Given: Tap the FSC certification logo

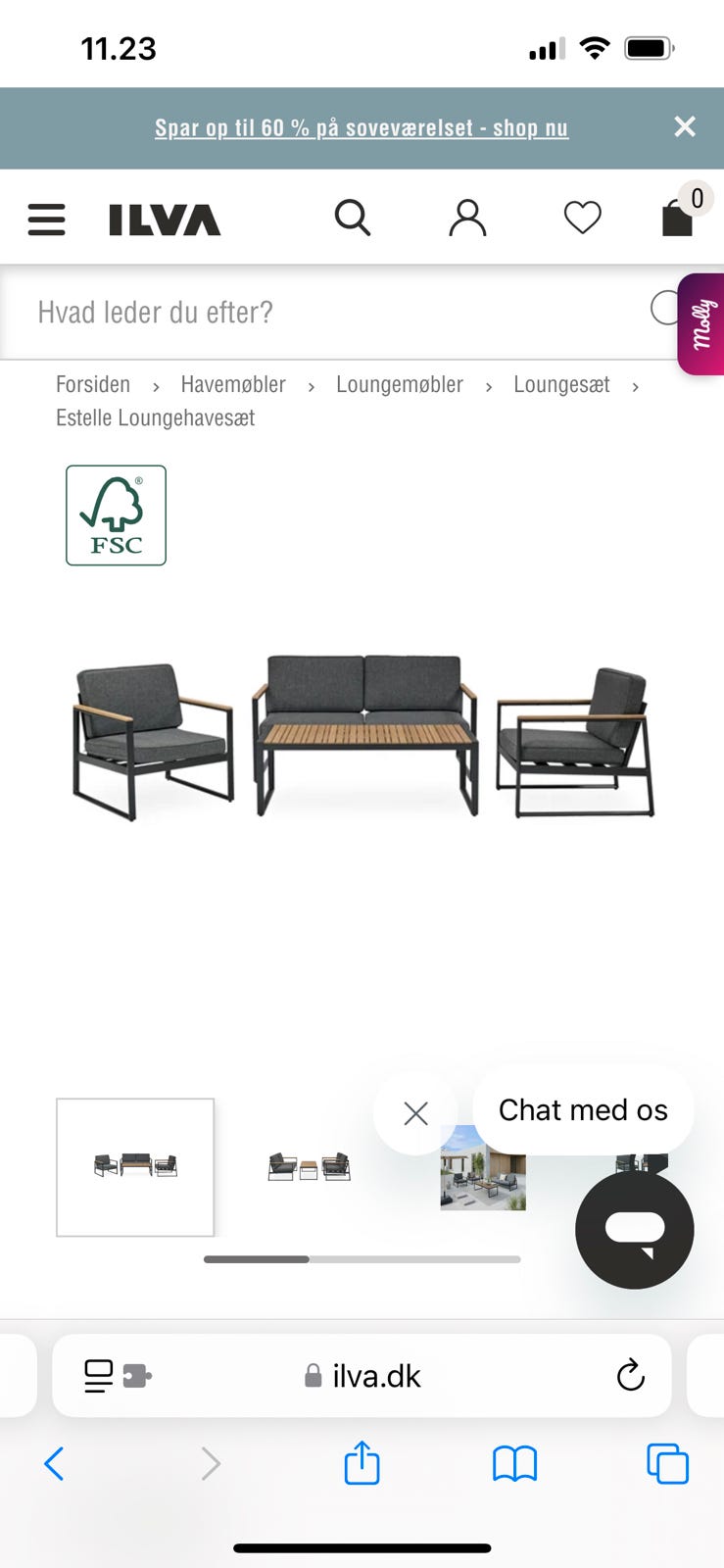Looking at the screenshot, I should [116, 515].
